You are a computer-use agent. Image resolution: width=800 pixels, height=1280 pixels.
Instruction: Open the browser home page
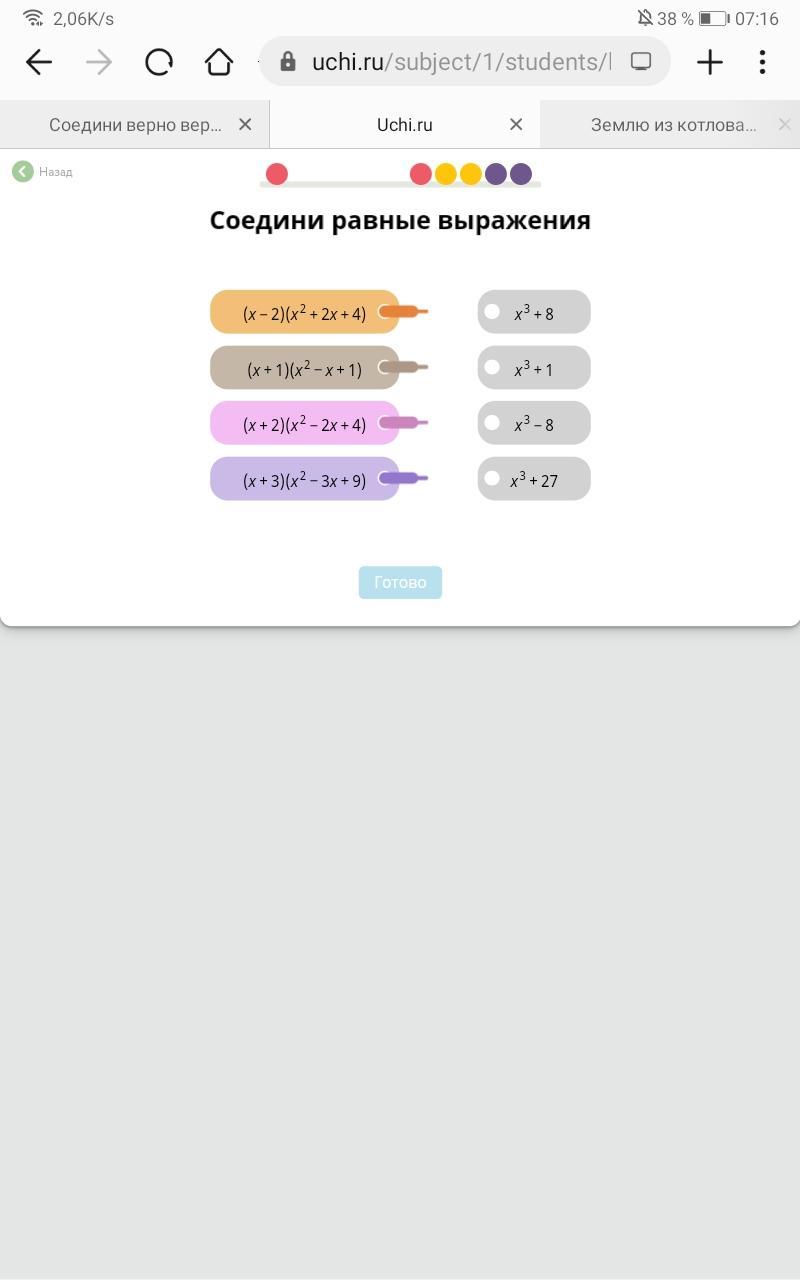(219, 62)
